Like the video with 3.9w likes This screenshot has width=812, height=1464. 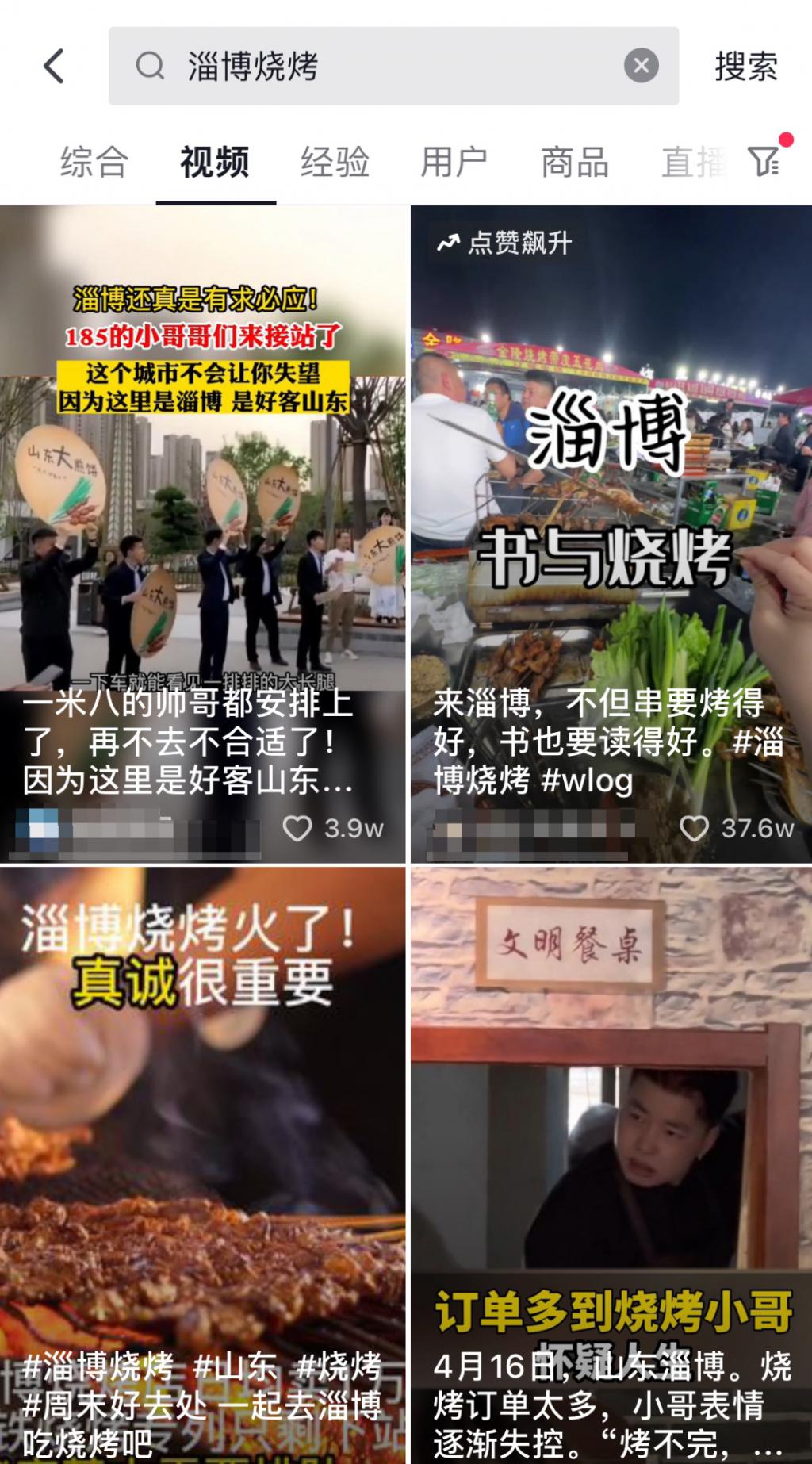[x=298, y=829]
